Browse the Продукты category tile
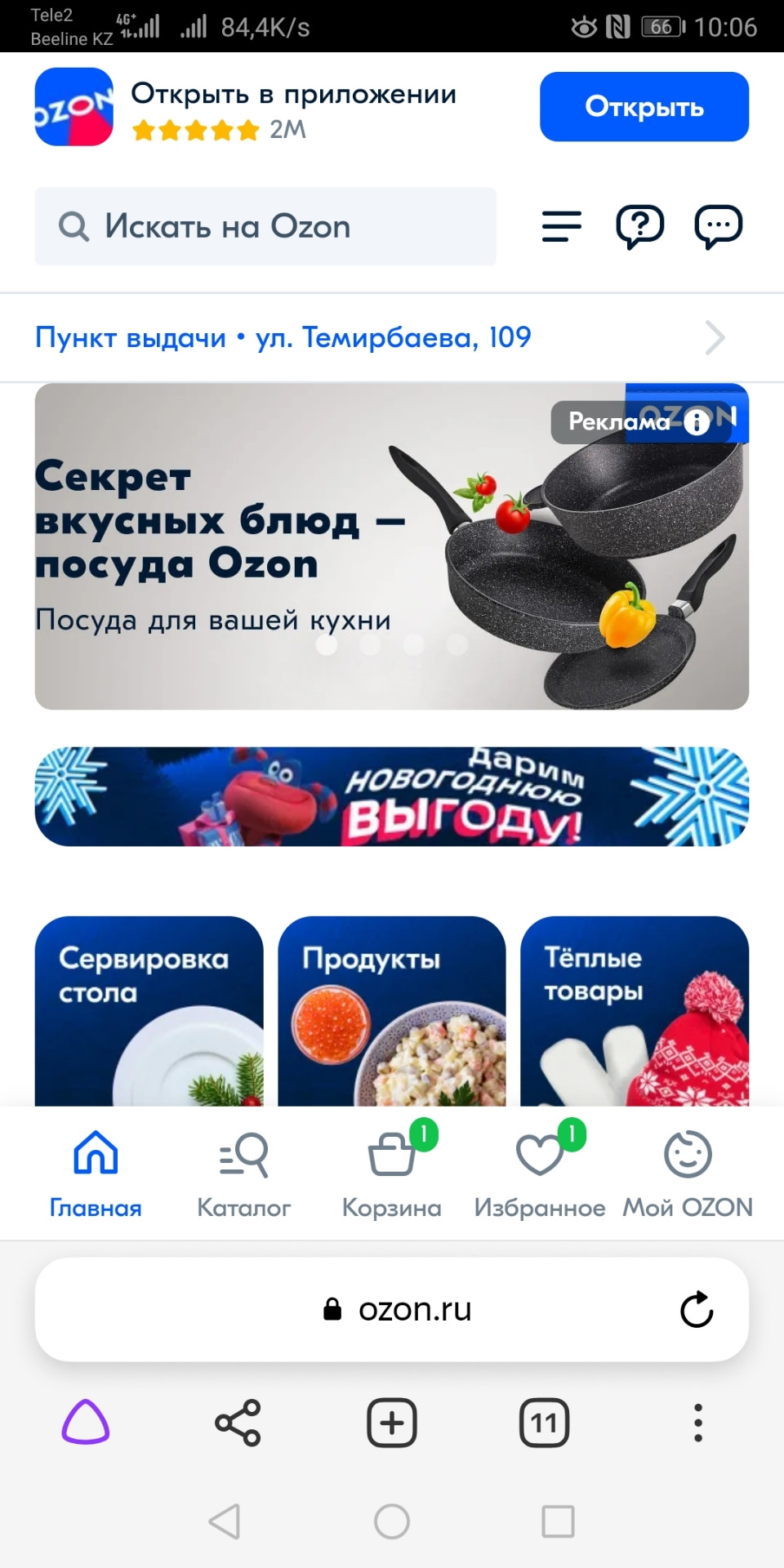The height and width of the screenshot is (1568, 784). pos(392,1011)
